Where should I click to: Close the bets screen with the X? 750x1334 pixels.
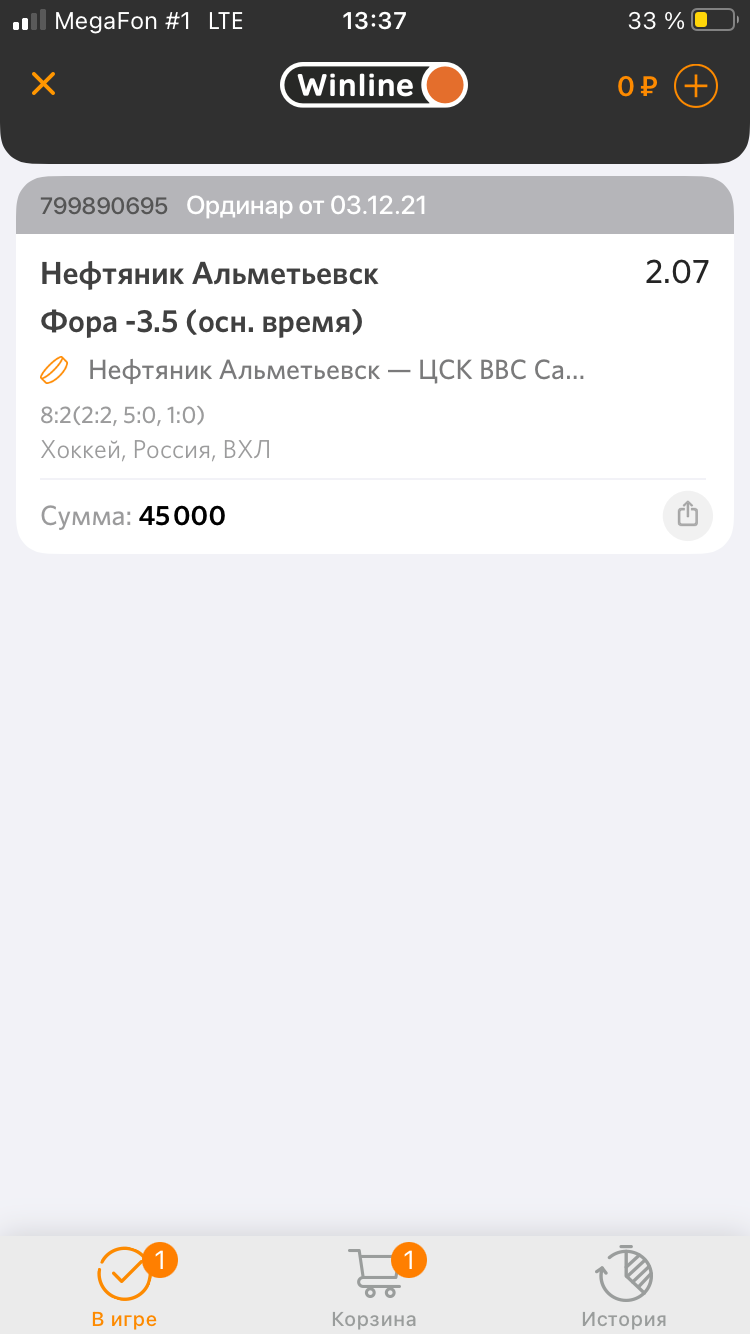point(43,84)
